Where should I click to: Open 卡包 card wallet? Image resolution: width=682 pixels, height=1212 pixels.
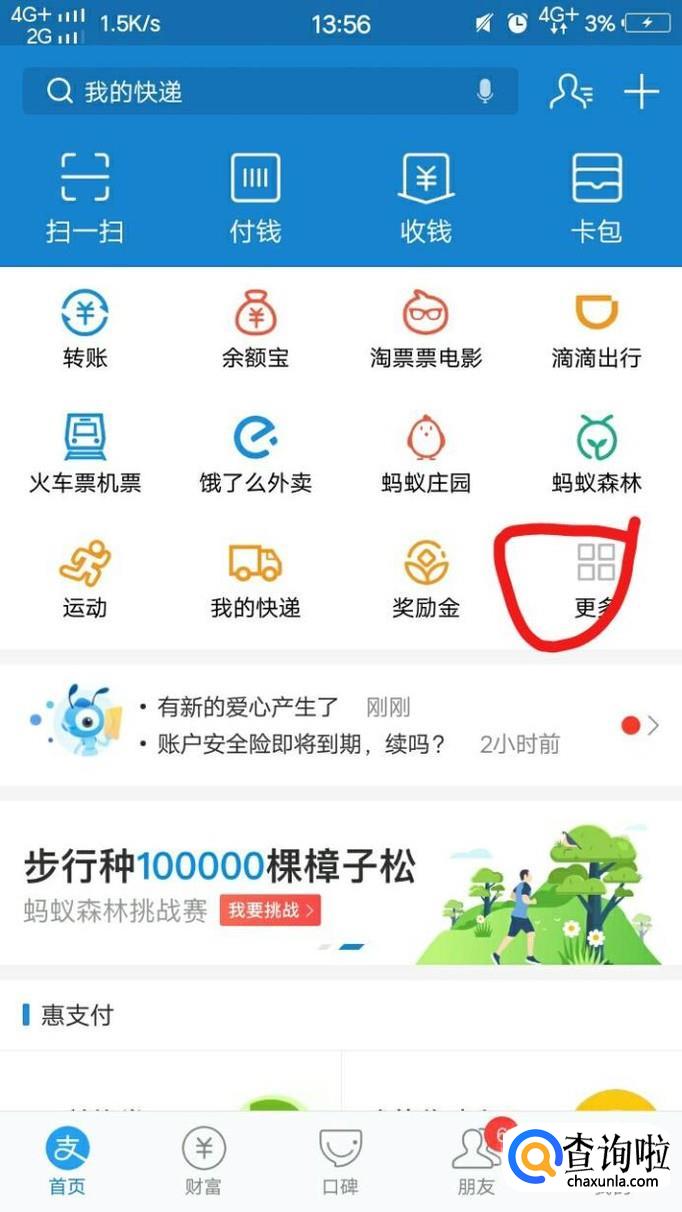pos(596,197)
